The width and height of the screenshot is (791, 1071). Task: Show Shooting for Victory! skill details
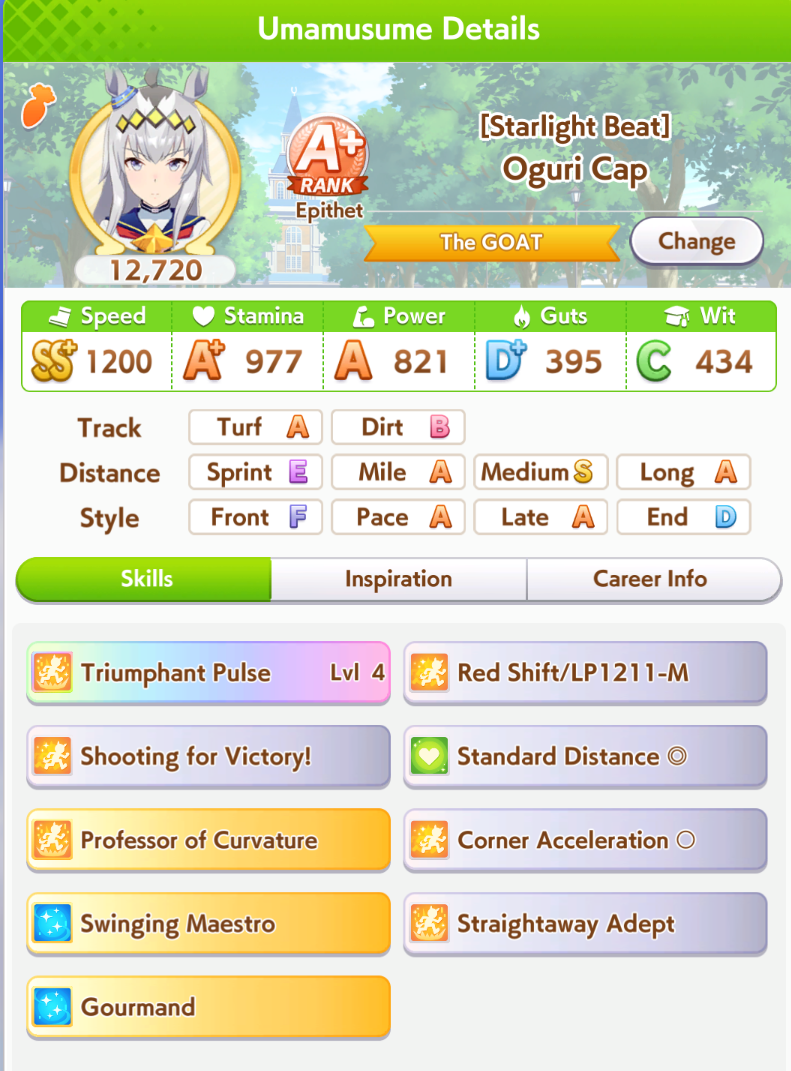pos(208,756)
